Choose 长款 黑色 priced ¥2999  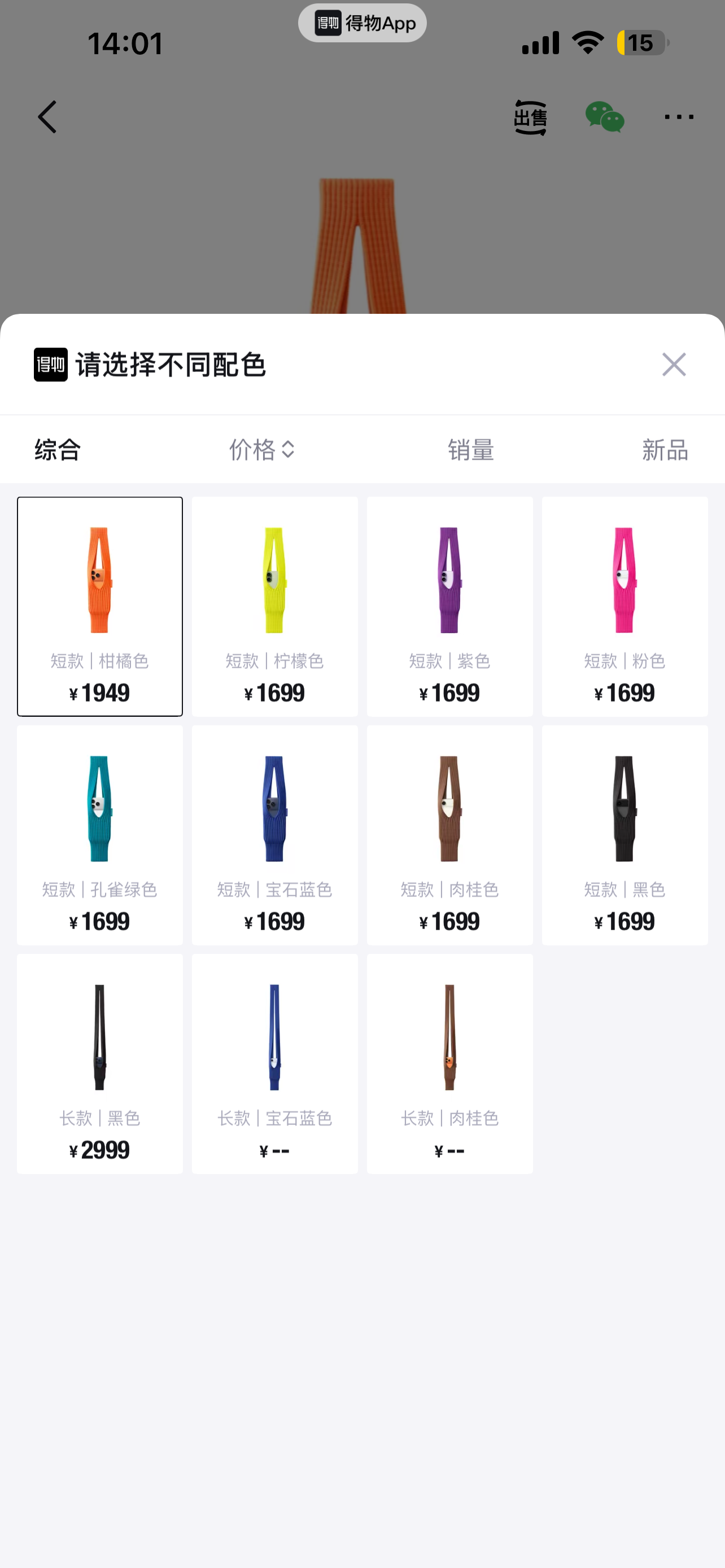100,1063
